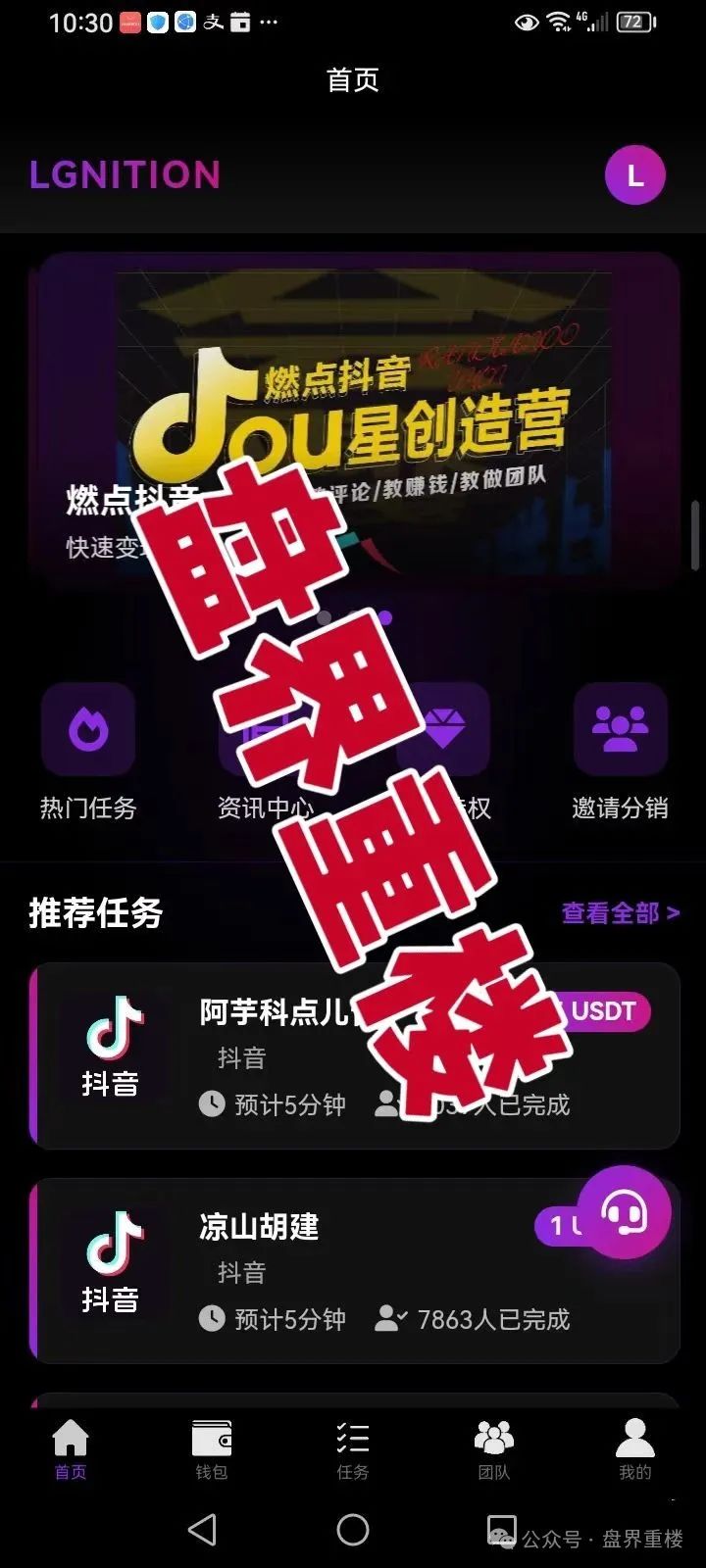Viewport: 706px width, 1568px height.
Task: Switch to the 任务 tab
Action: click(352, 1450)
